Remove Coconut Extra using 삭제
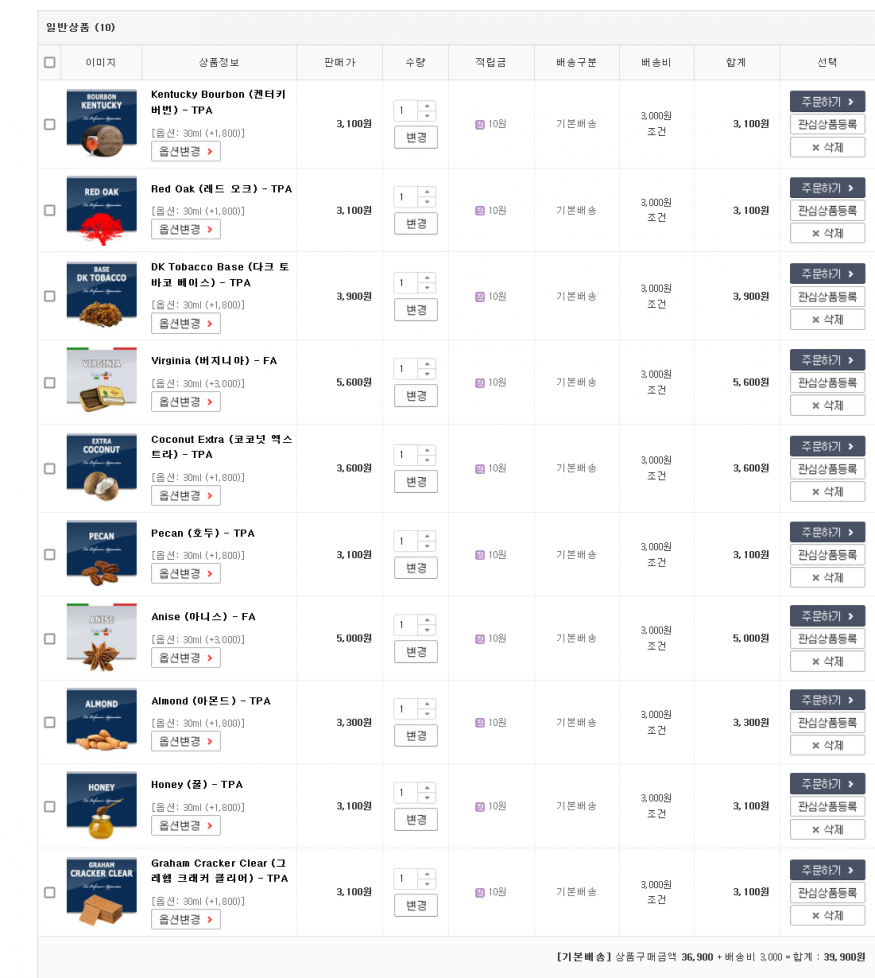The width and height of the screenshot is (875, 978). [827, 491]
